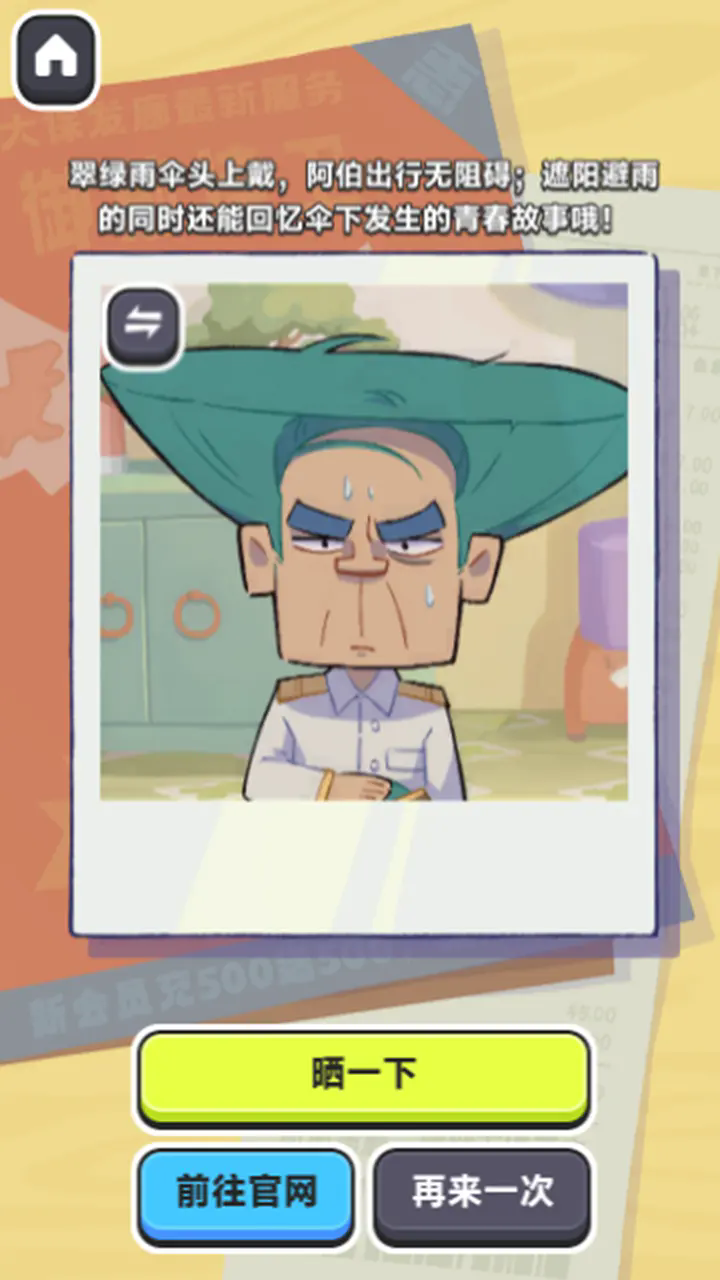Tap the swap arrows icon on the photo
This screenshot has height=1280, width=720.
pyautogui.click(x=143, y=326)
